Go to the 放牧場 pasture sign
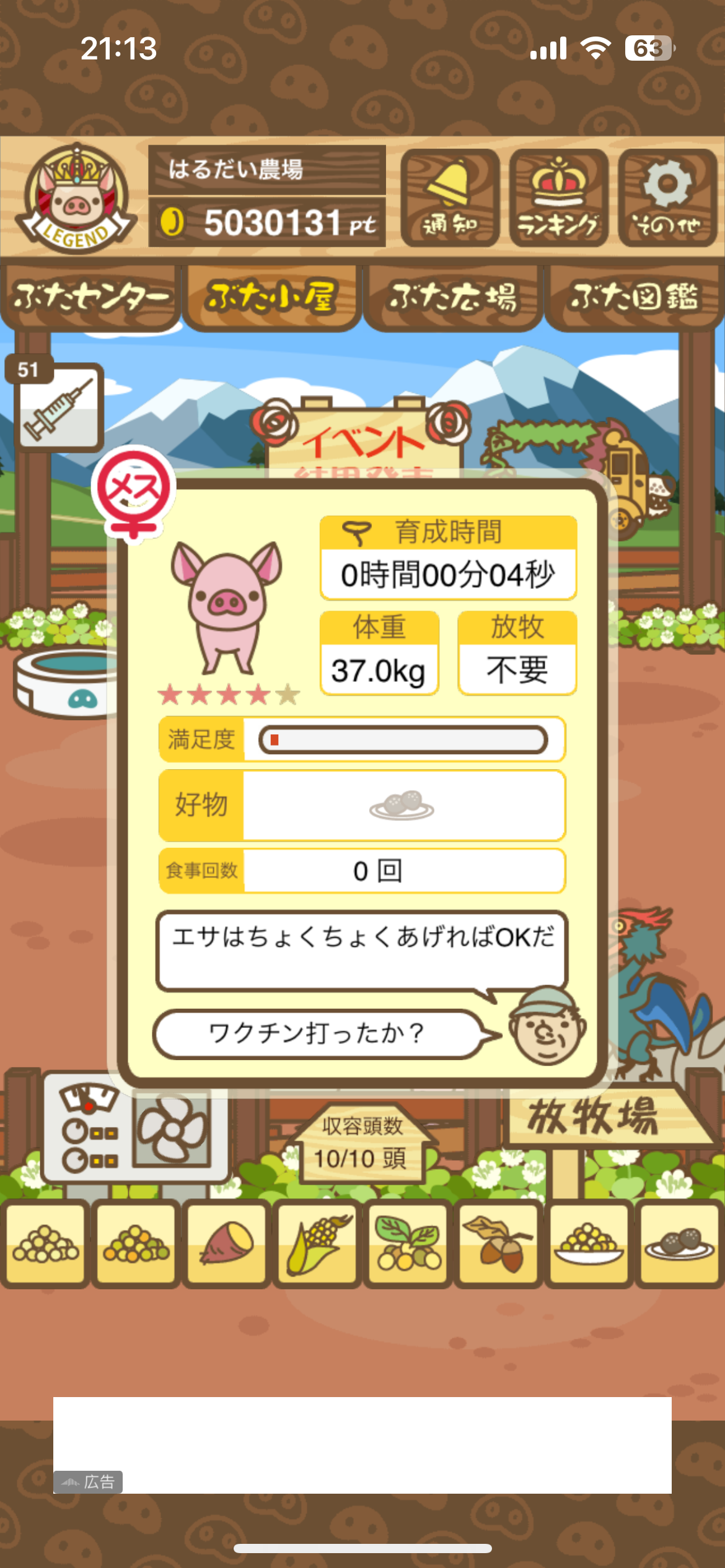Viewport: 725px width, 1568px height. point(595,1118)
